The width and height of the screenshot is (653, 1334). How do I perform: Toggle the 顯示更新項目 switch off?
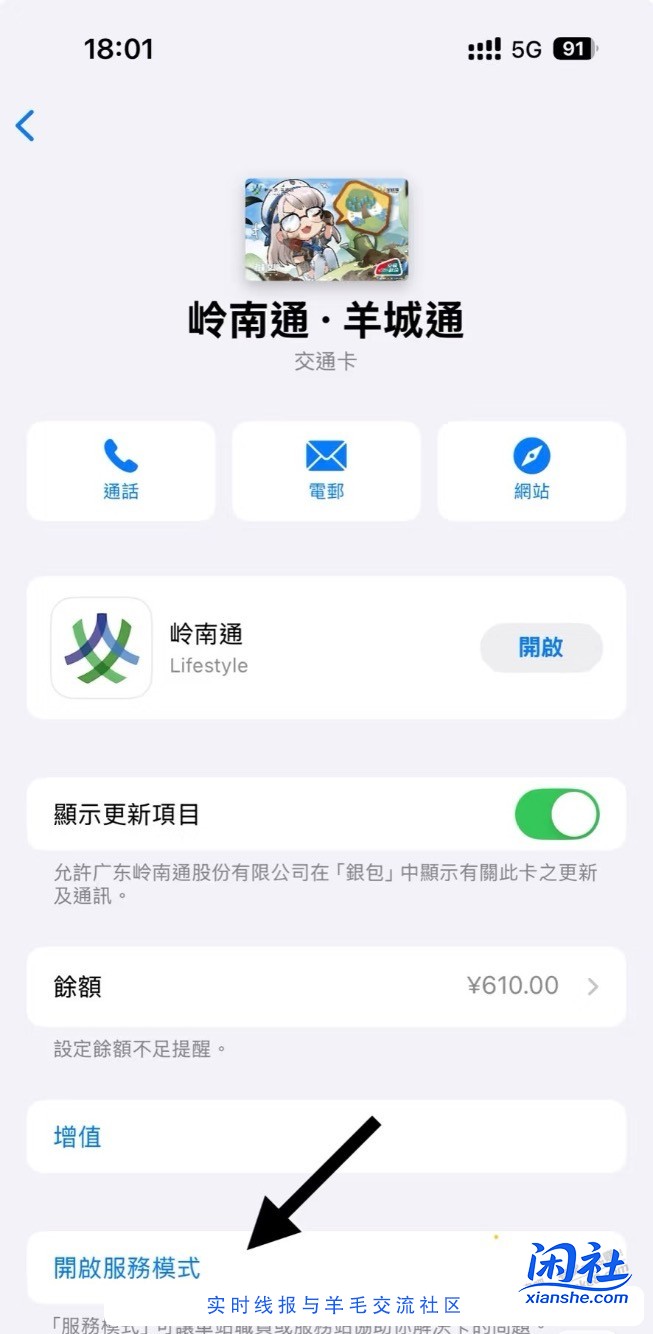tap(556, 814)
